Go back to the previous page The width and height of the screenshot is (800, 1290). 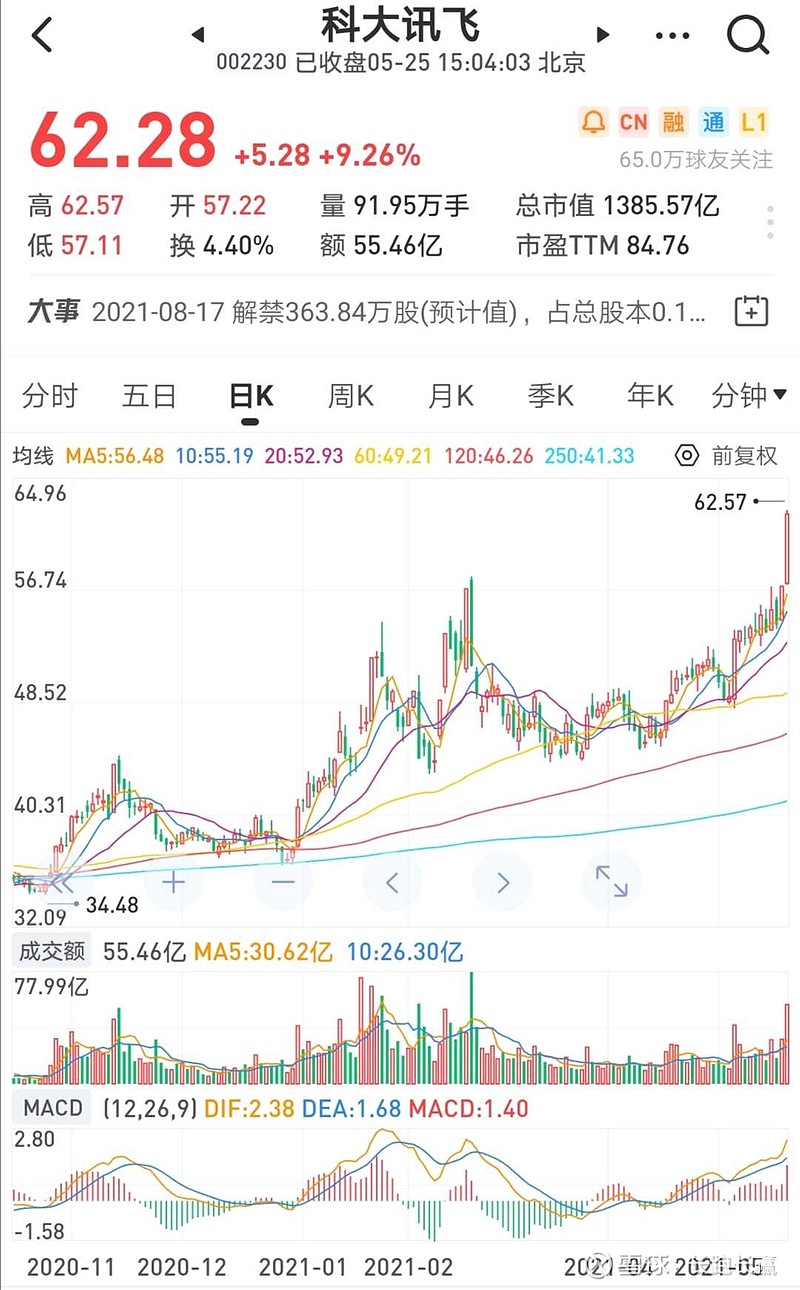pos(42,35)
